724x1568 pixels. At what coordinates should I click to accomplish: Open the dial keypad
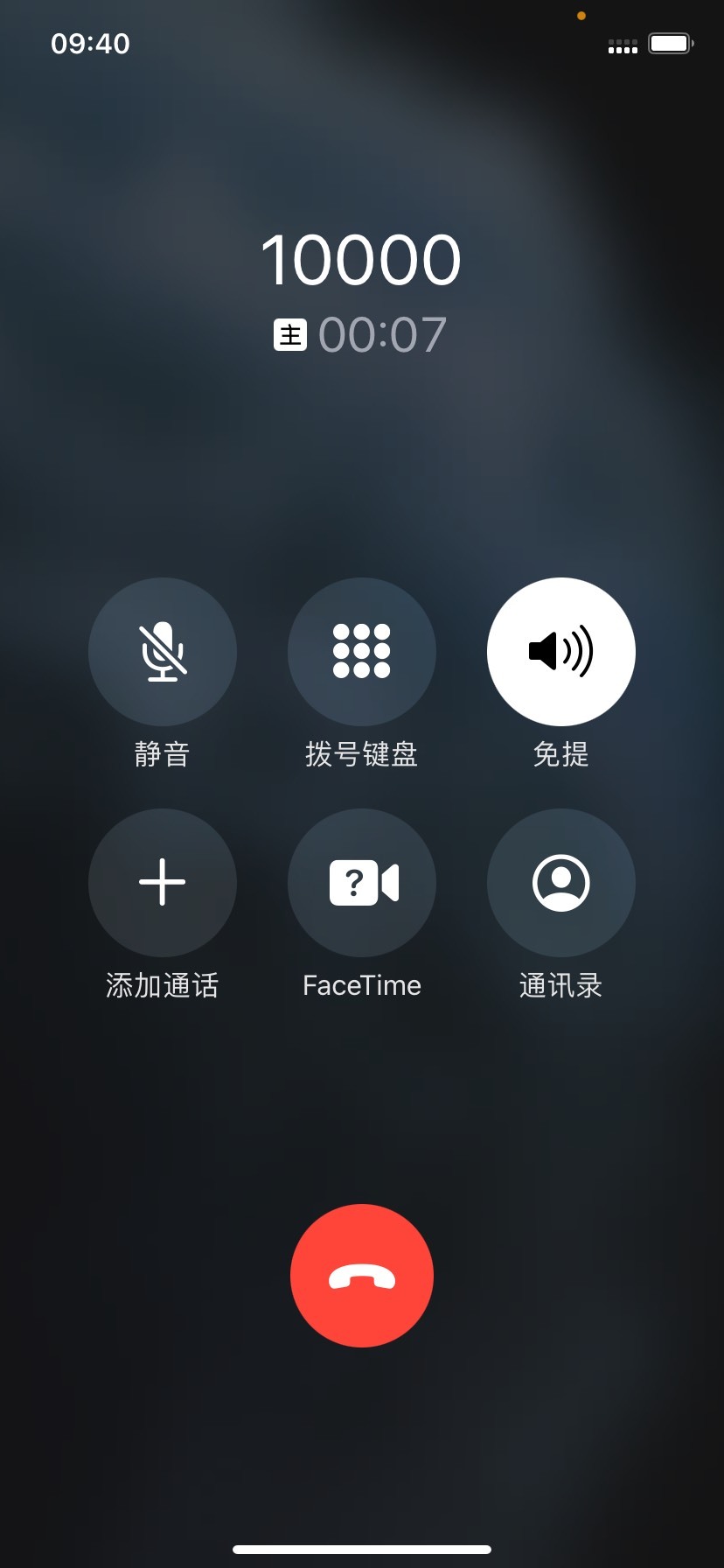(362, 652)
